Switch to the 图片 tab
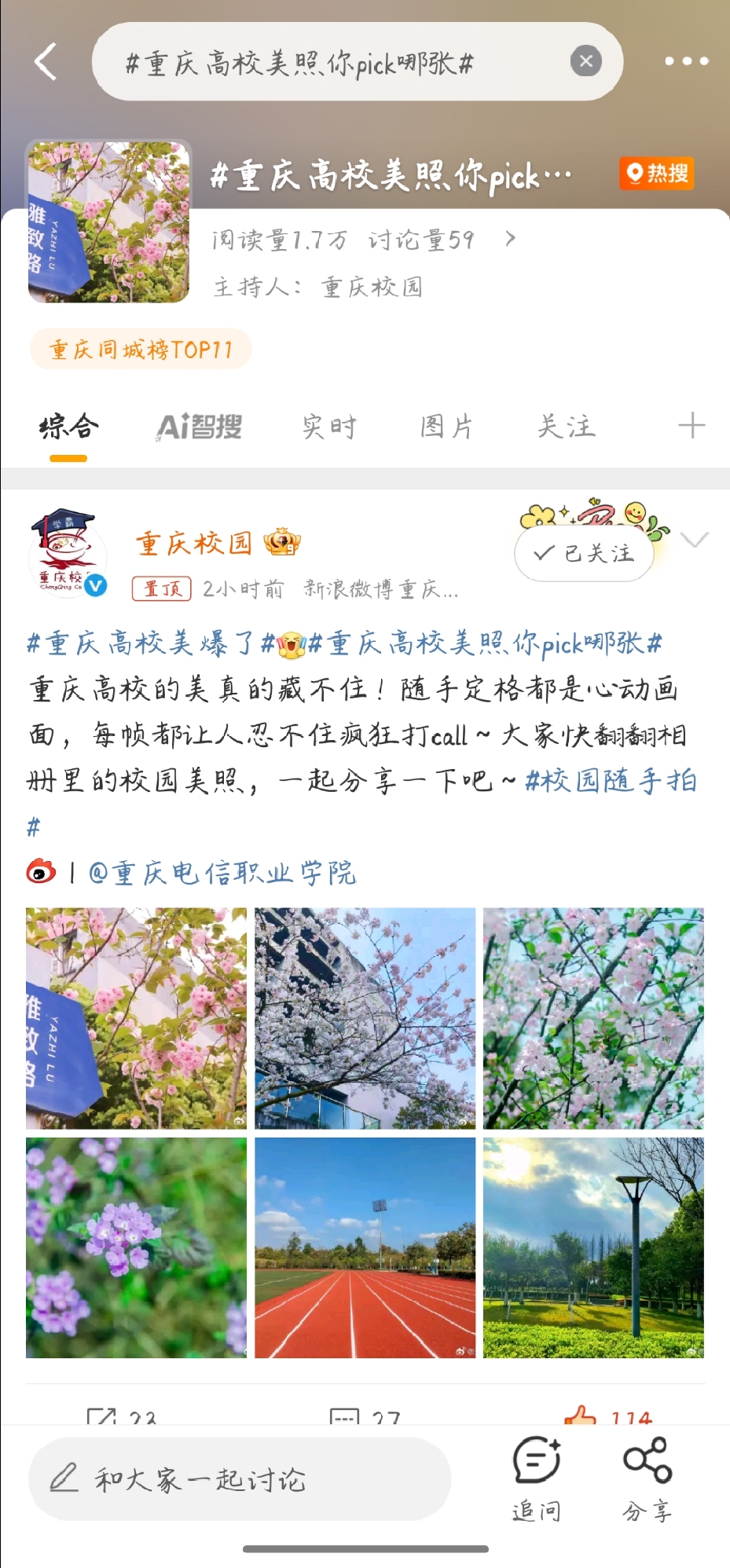Viewport: 730px width, 1568px height. click(446, 427)
